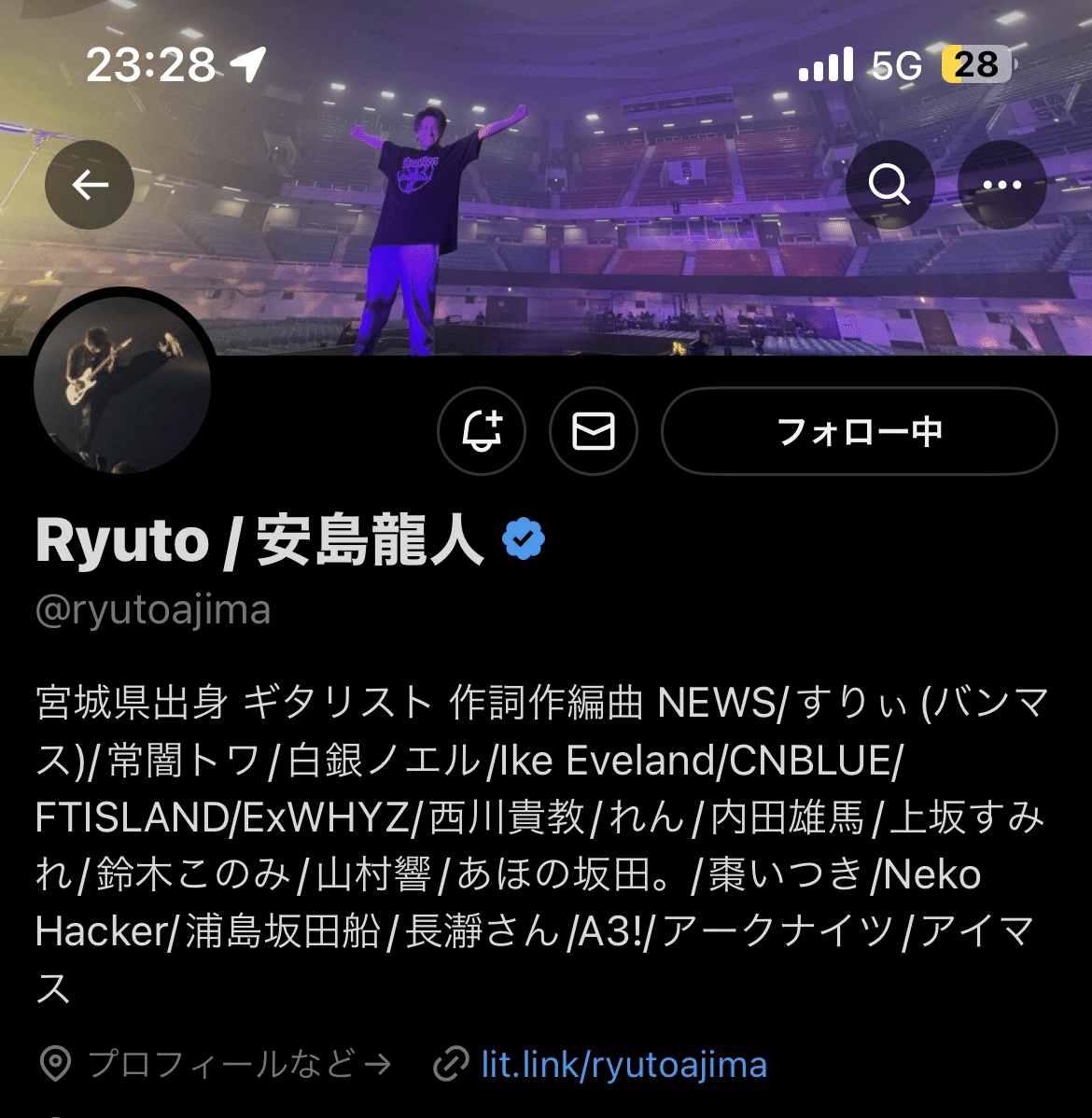
Task: Open the lit.link/ryutoajima link
Action: click(x=623, y=1064)
